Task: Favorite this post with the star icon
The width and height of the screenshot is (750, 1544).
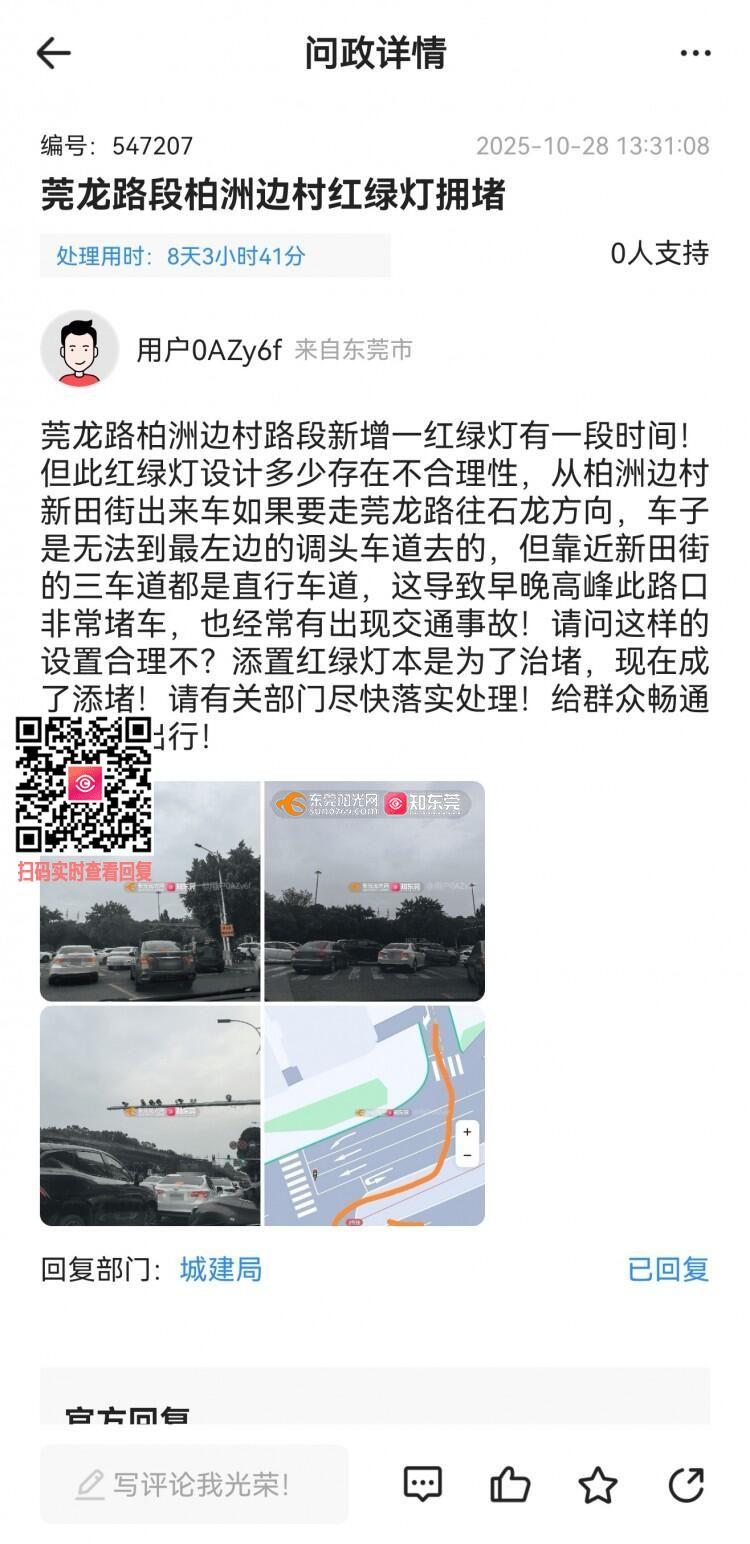Action: (598, 1484)
